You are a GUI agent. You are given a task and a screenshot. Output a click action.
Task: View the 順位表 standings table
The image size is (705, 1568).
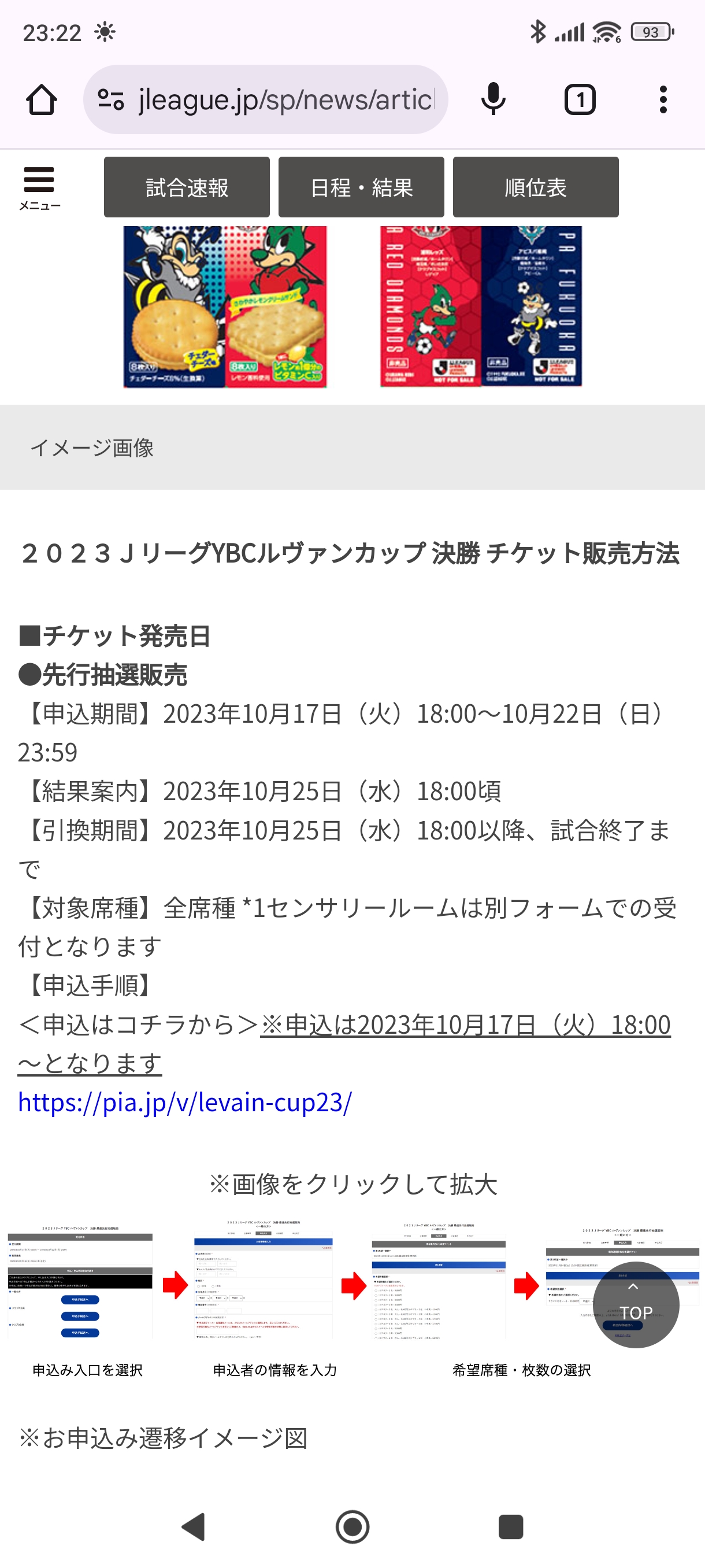(x=535, y=187)
